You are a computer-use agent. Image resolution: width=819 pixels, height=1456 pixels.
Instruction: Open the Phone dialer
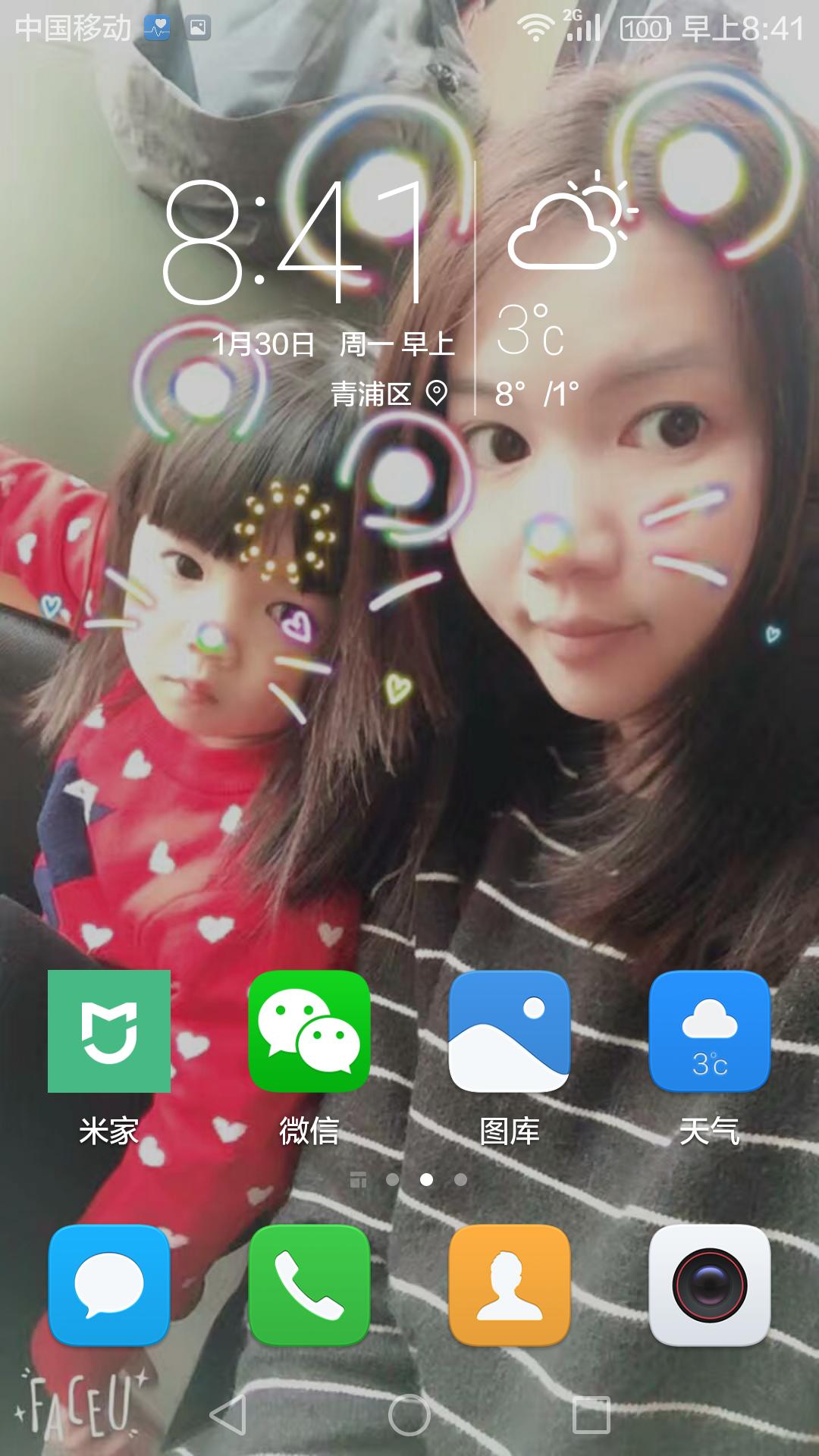(x=309, y=1285)
